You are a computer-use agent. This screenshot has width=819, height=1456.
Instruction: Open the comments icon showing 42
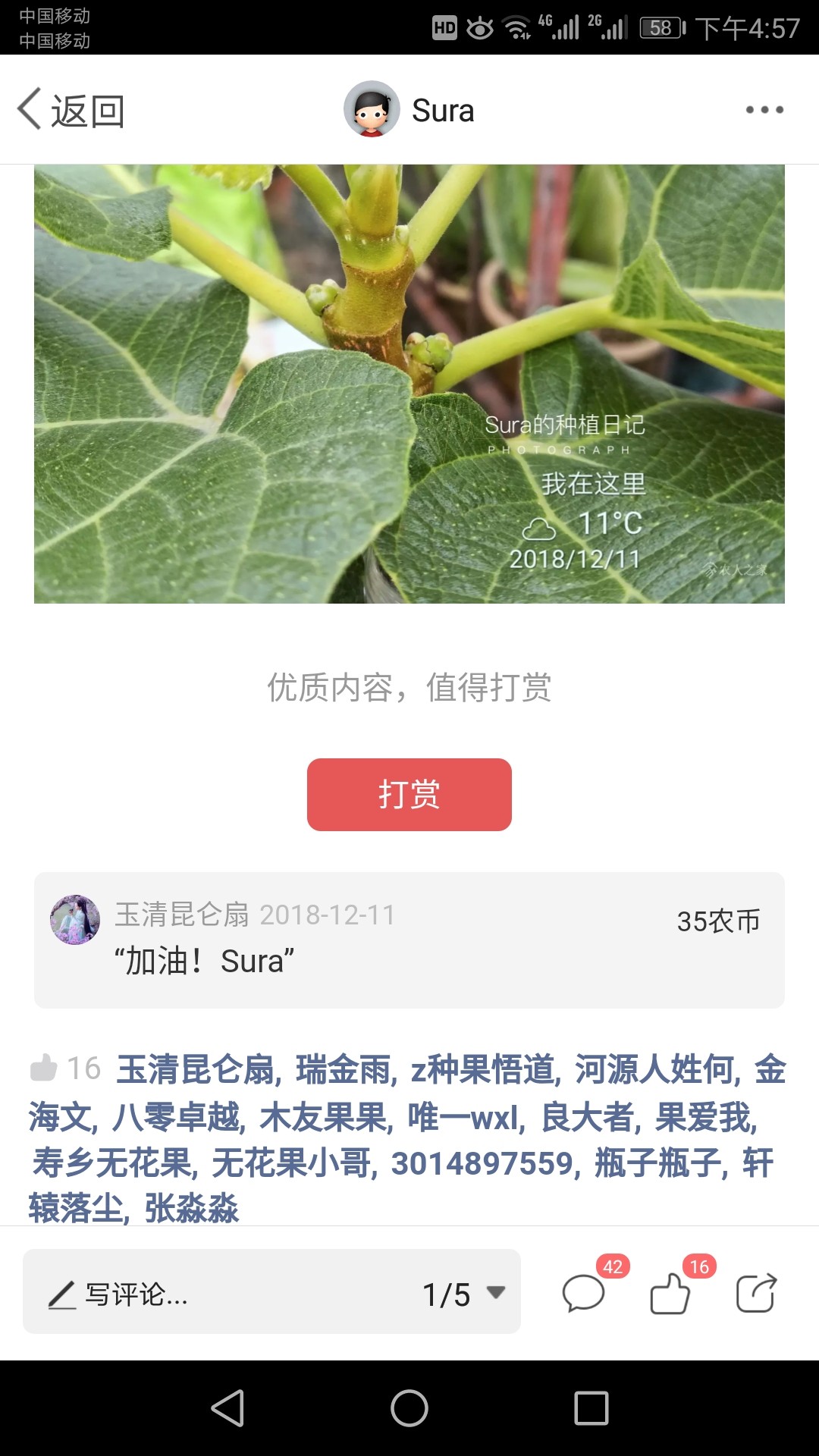(x=584, y=1291)
